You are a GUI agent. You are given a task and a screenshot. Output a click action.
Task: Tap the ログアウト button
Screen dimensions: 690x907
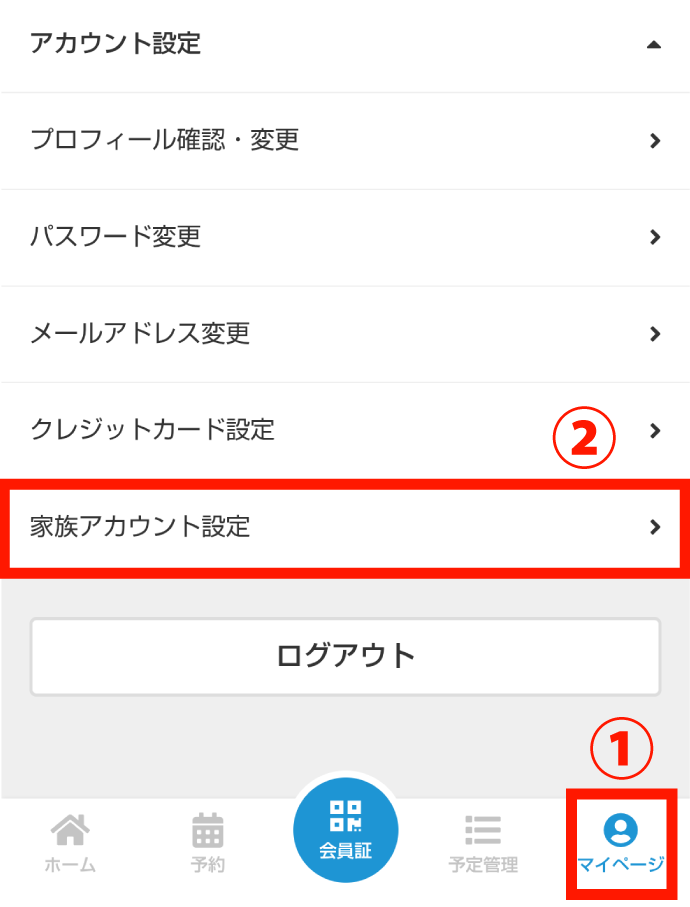[345, 656]
